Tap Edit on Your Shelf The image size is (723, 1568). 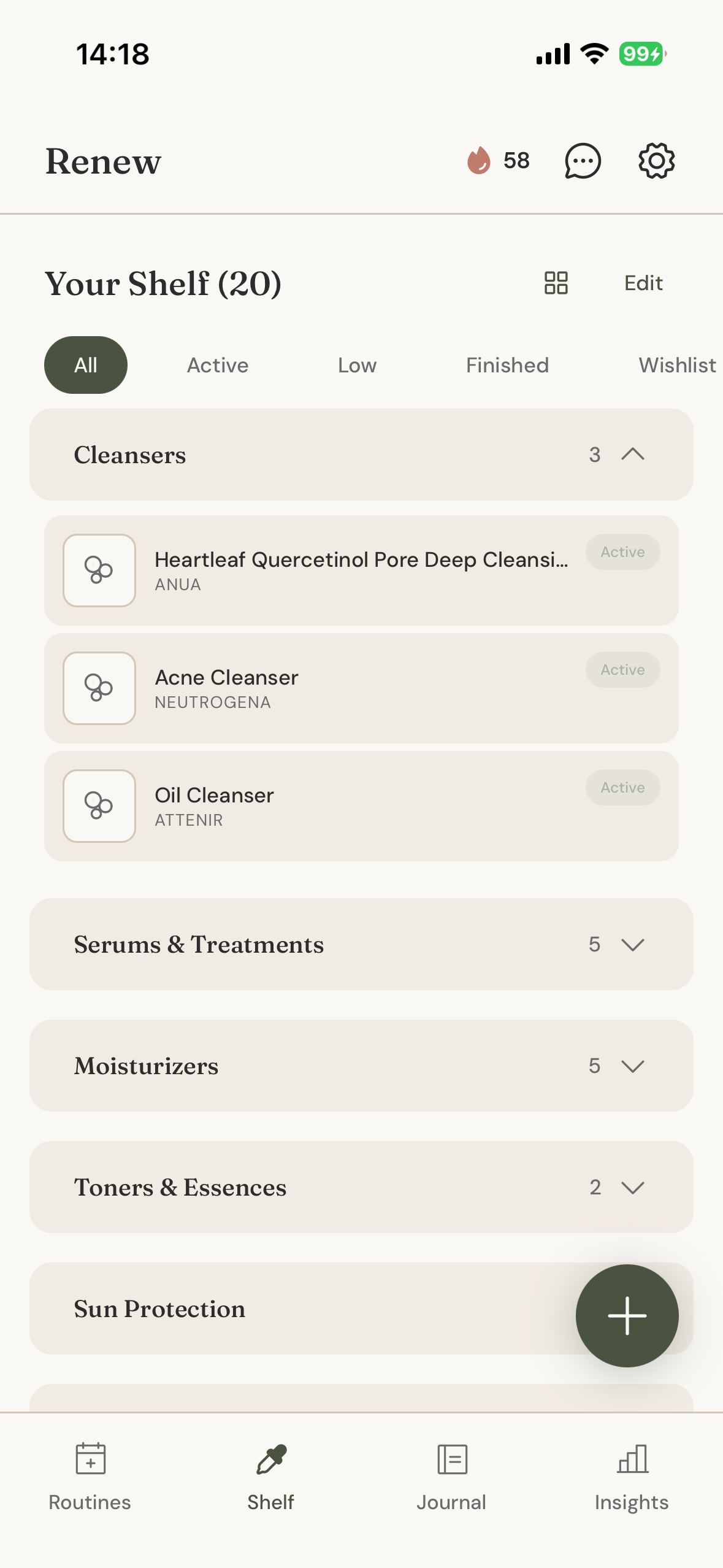point(643,283)
